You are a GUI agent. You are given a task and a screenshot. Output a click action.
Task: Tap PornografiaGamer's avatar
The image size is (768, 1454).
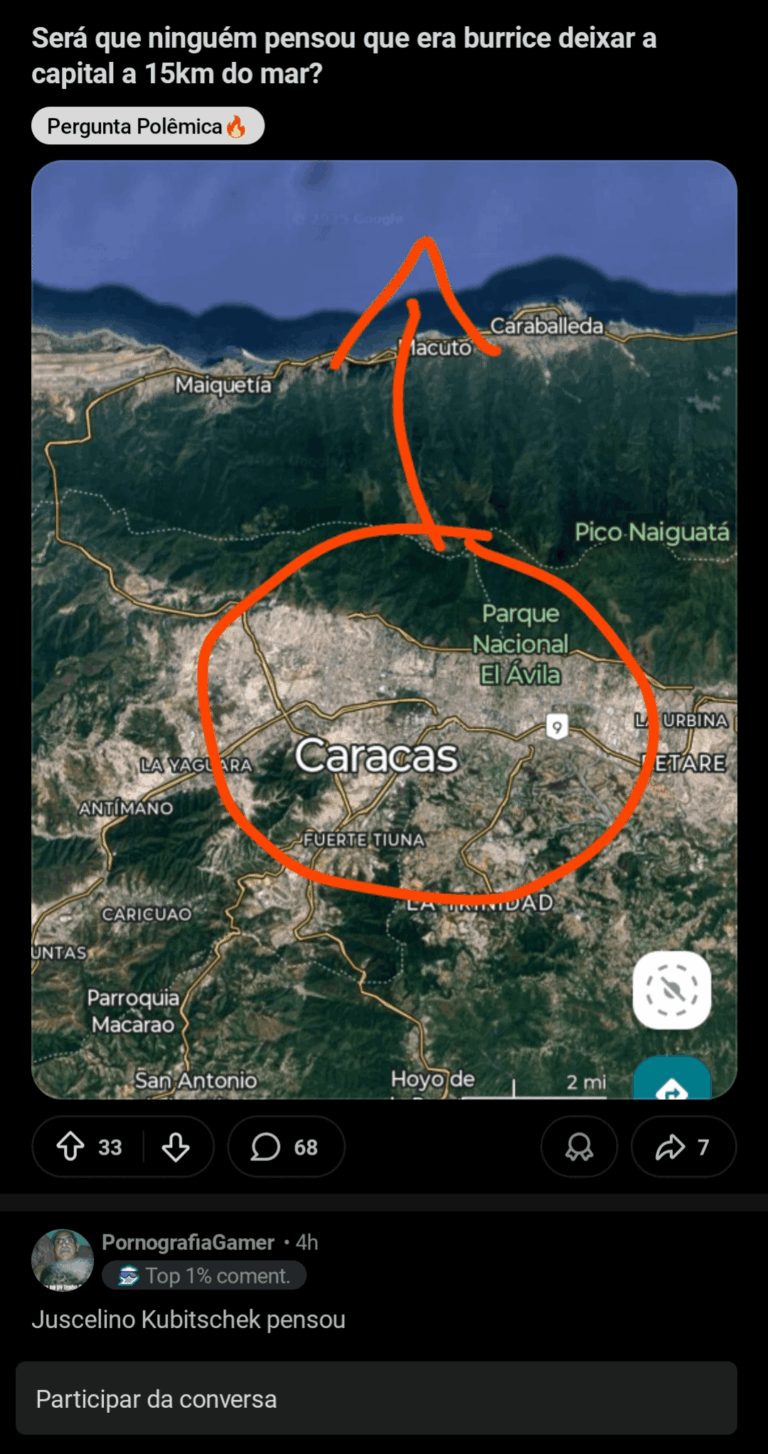coord(63,1260)
